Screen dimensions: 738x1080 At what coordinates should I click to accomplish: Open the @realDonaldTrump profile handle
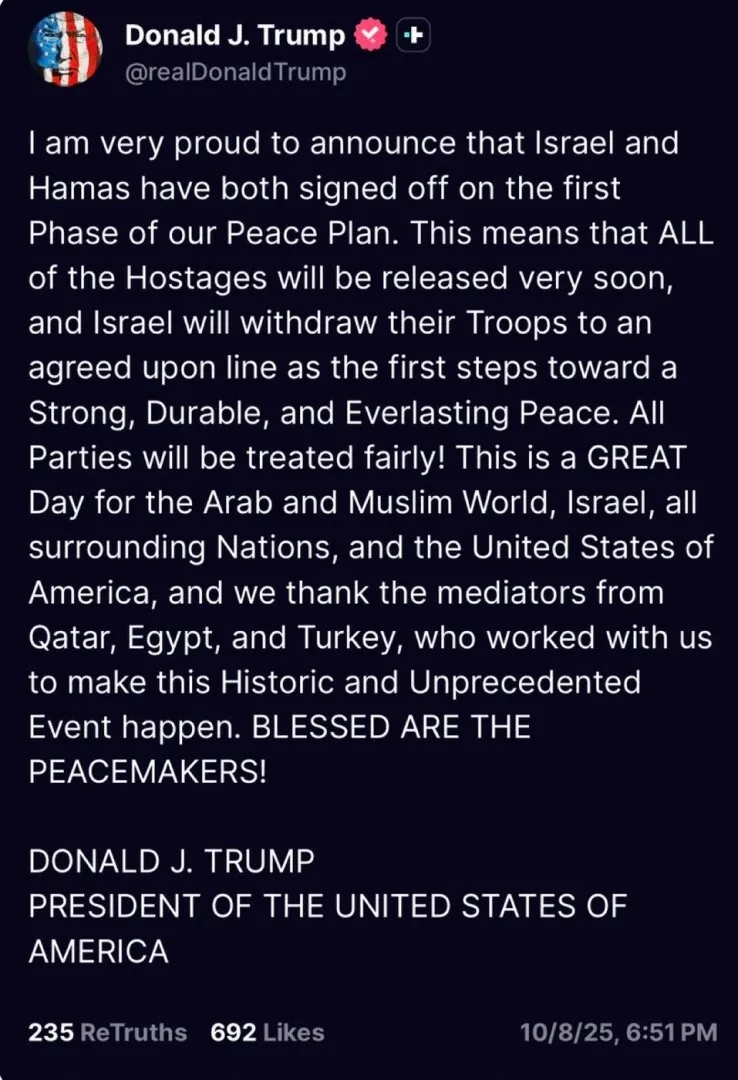pyautogui.click(x=235, y=72)
